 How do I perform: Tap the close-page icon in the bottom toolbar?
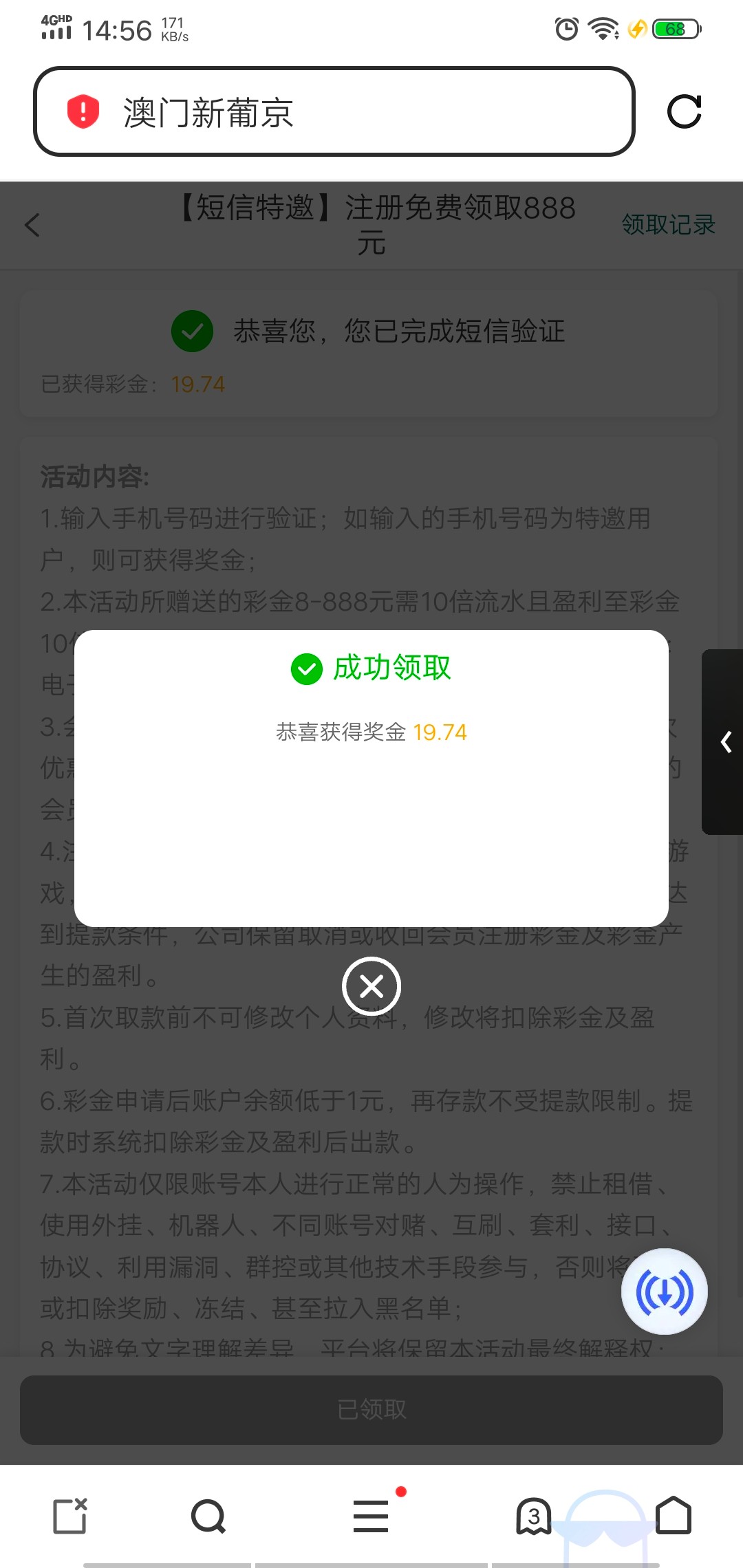[70, 1516]
